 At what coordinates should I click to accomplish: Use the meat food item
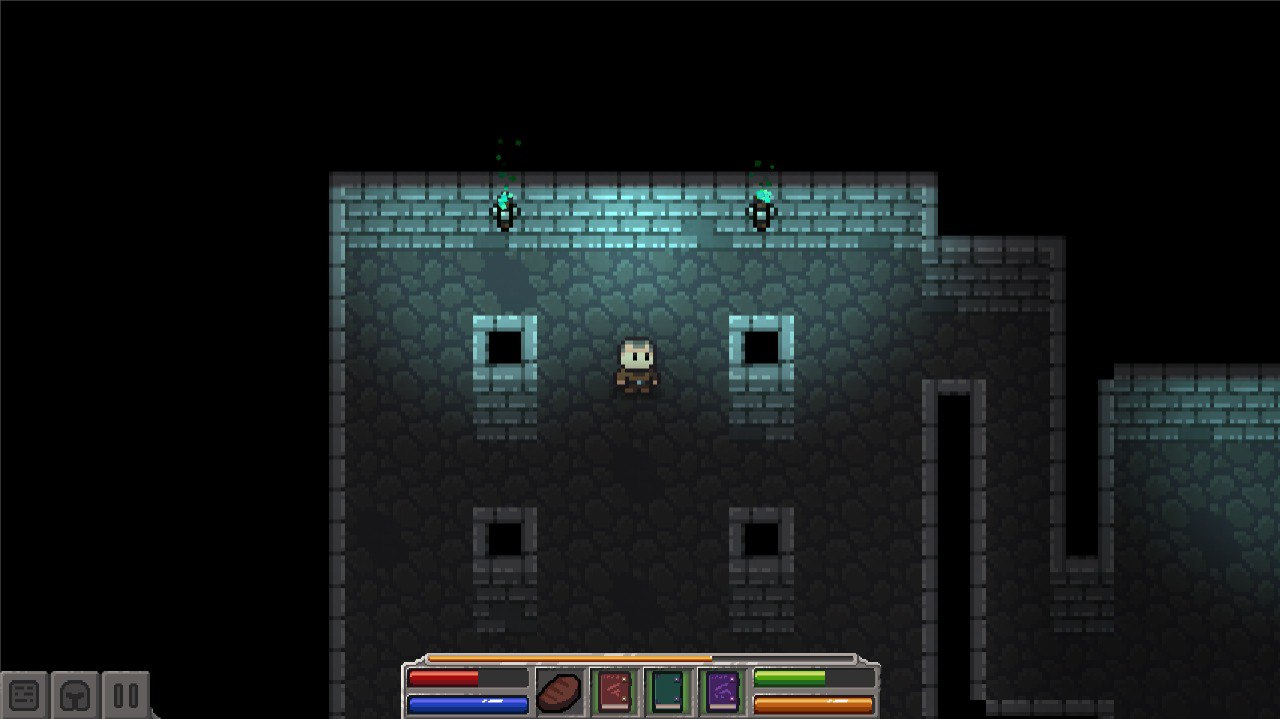pyautogui.click(x=559, y=692)
